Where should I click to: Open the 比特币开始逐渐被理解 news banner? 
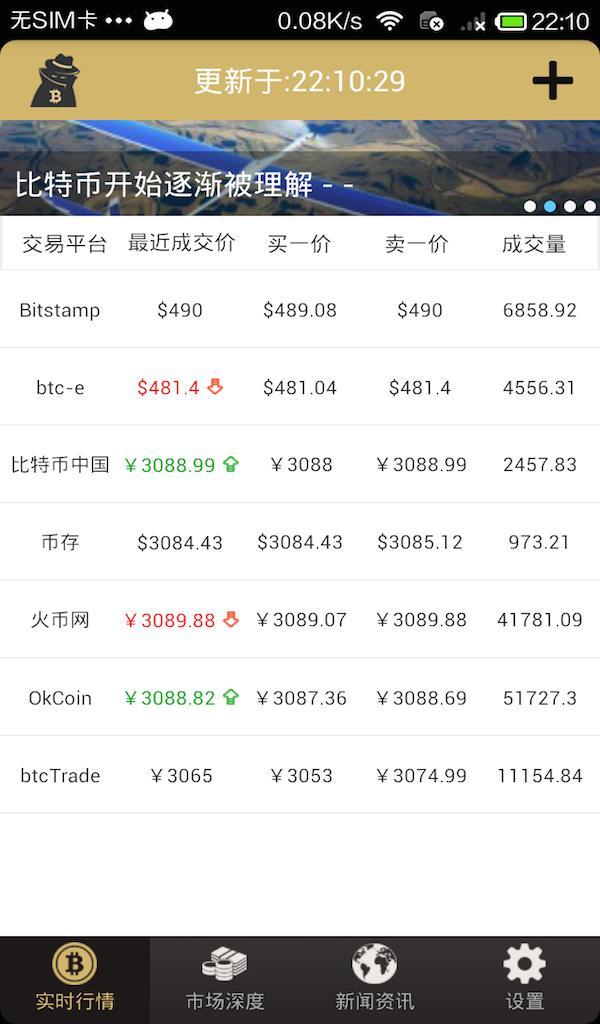[x=300, y=168]
